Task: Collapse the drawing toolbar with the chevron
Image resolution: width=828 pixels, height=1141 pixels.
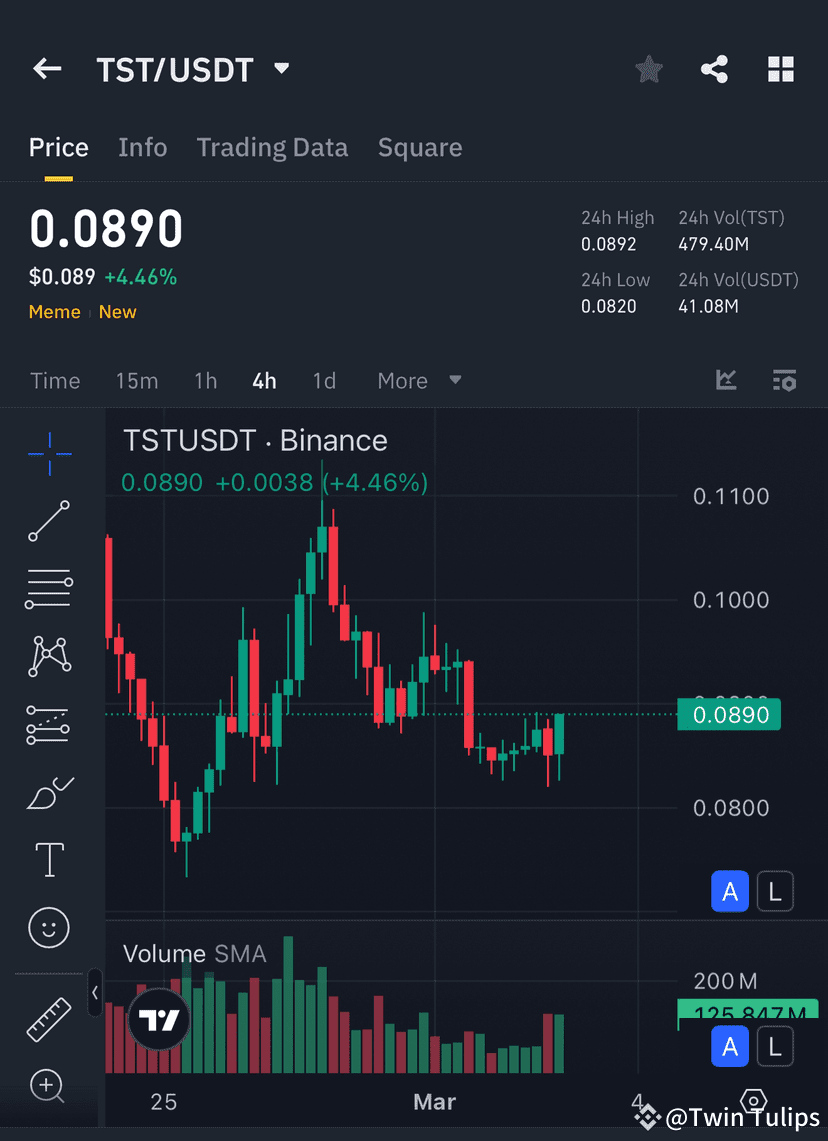Action: [95, 993]
